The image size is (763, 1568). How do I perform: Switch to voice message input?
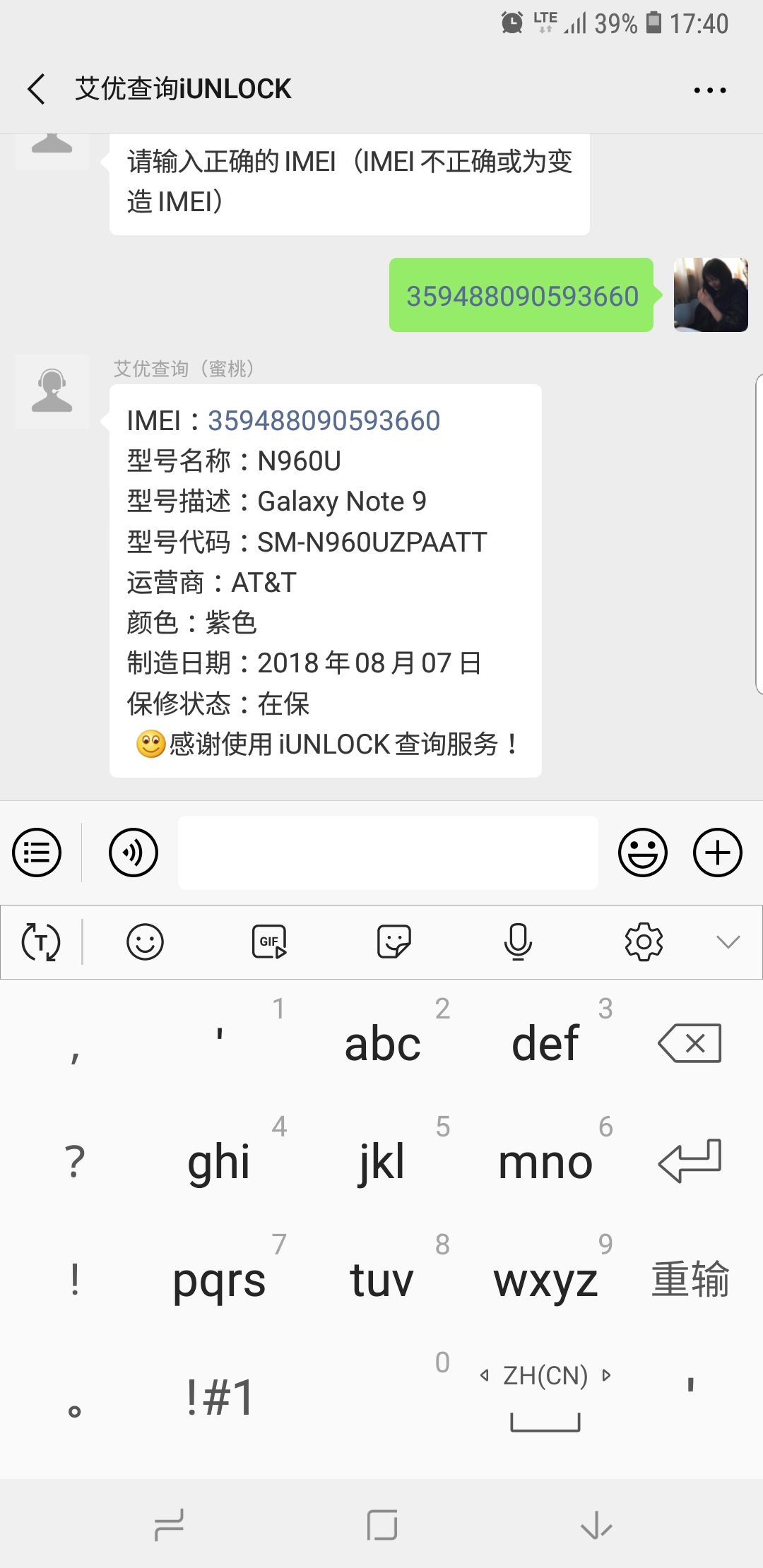coord(134,853)
